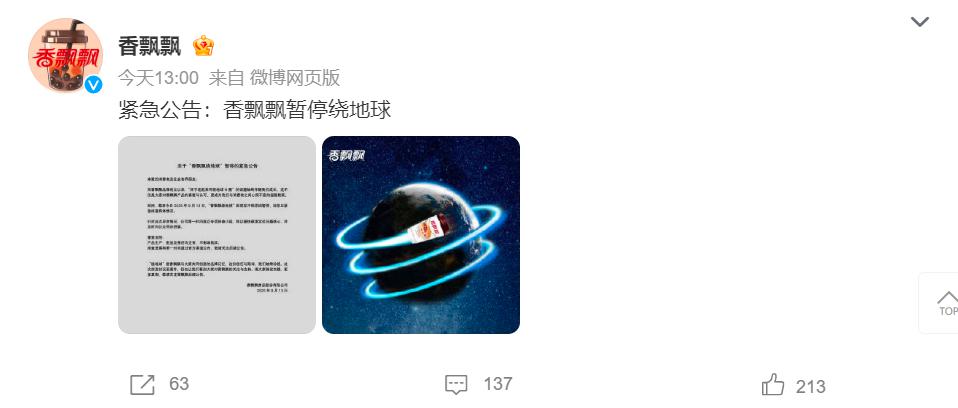The width and height of the screenshot is (958, 408).
Task: Like the 香飘飘 post
Action: click(x=792, y=385)
